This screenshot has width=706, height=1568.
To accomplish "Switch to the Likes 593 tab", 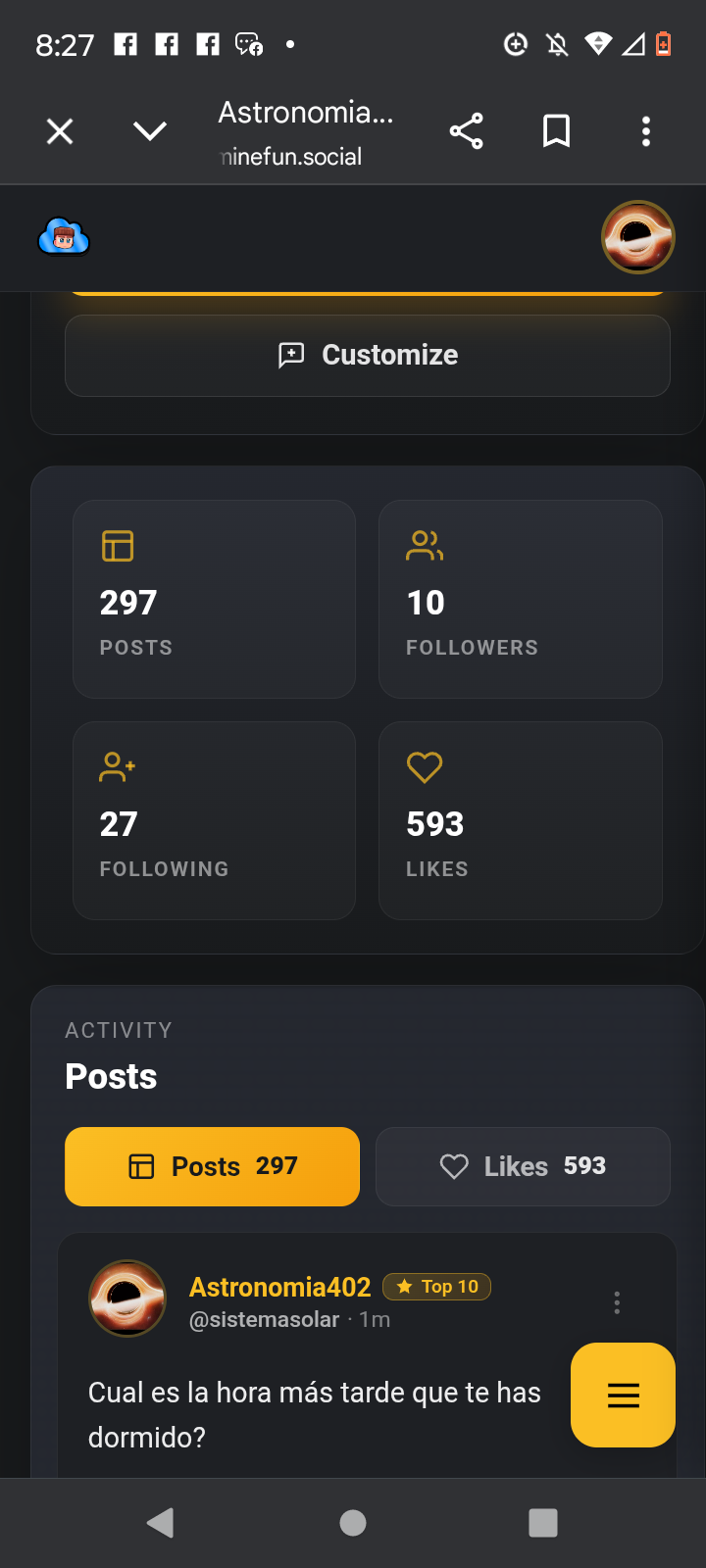I will pyautogui.click(x=523, y=1166).
